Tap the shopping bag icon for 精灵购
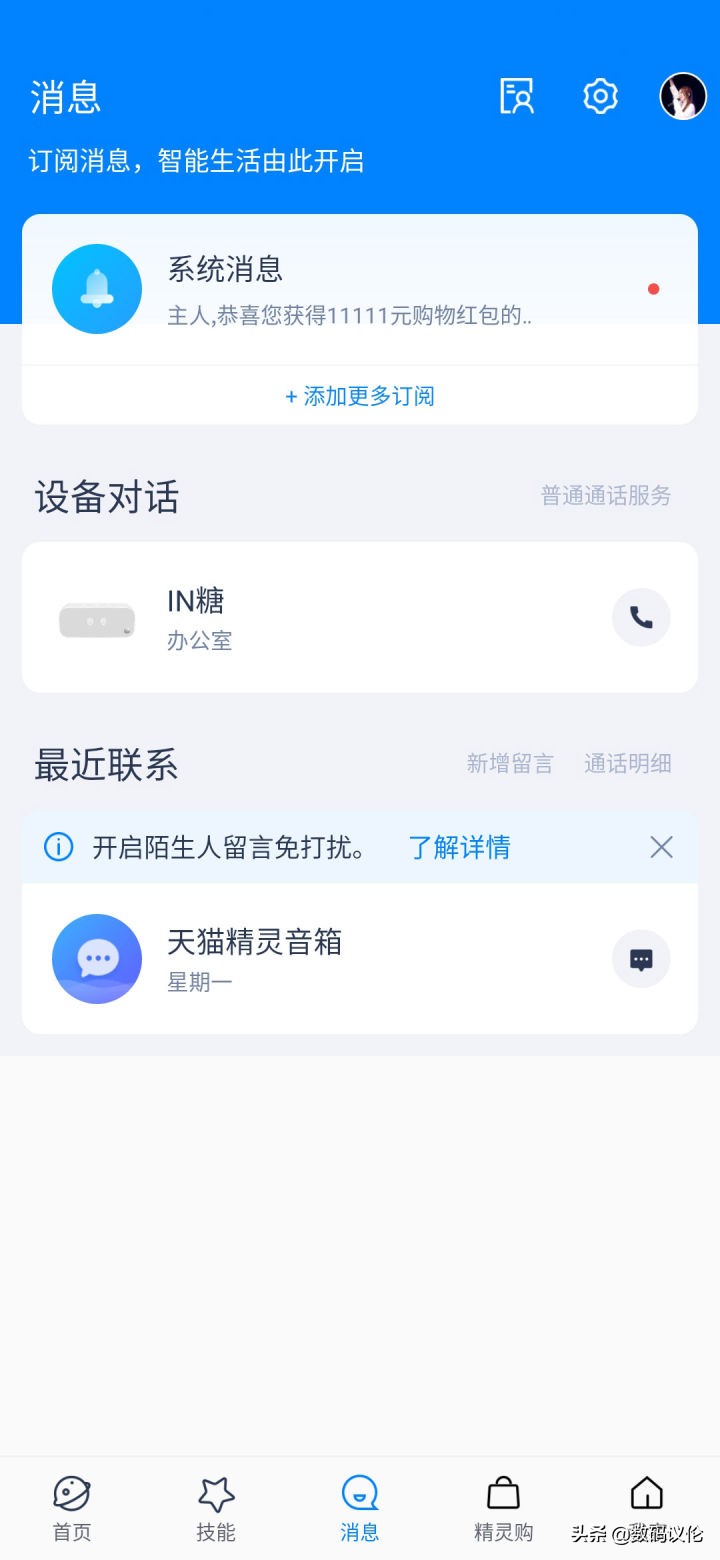This screenshot has width=720, height=1560. [502, 1495]
